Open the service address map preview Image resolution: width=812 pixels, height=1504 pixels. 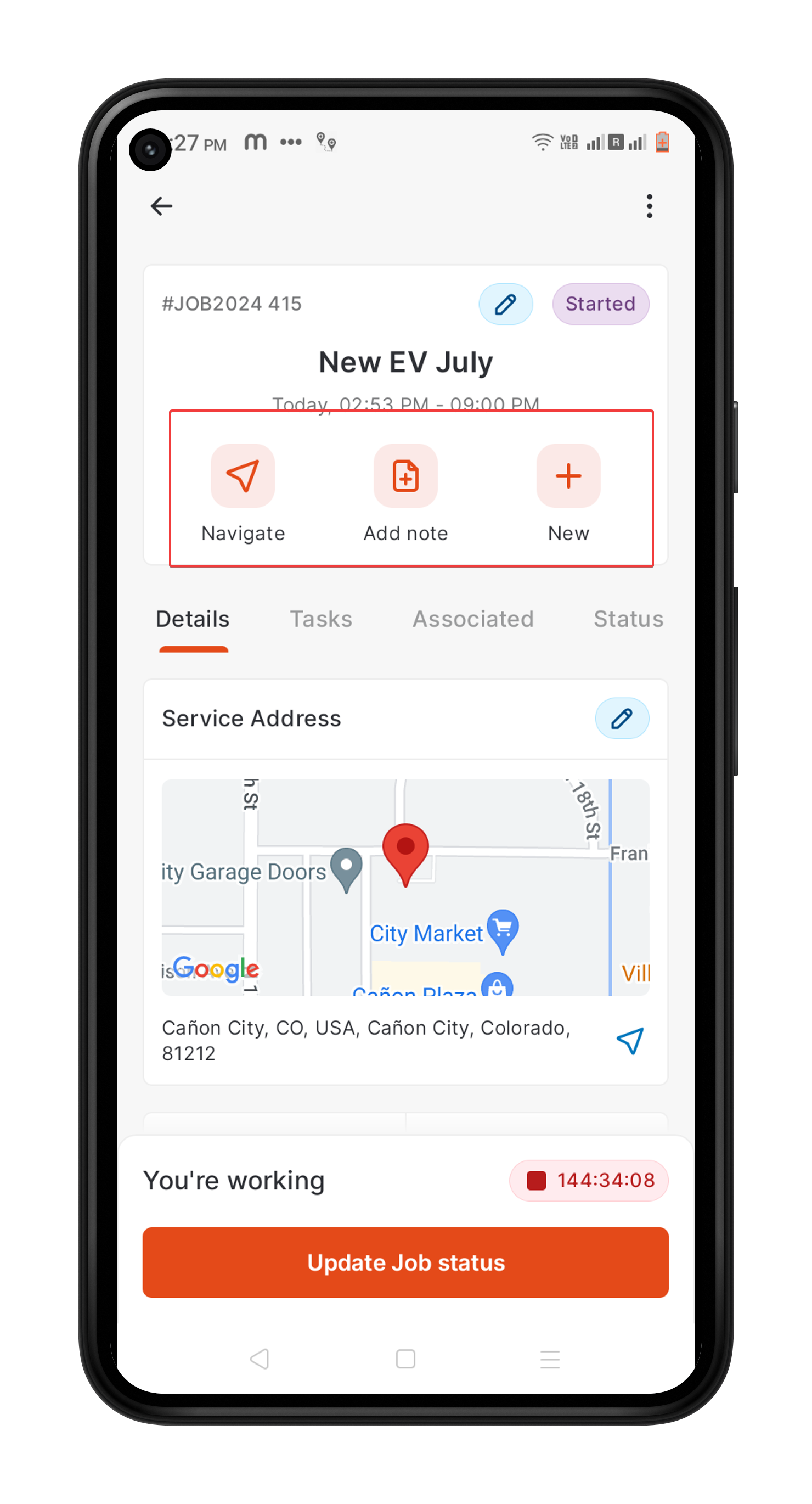[405, 887]
